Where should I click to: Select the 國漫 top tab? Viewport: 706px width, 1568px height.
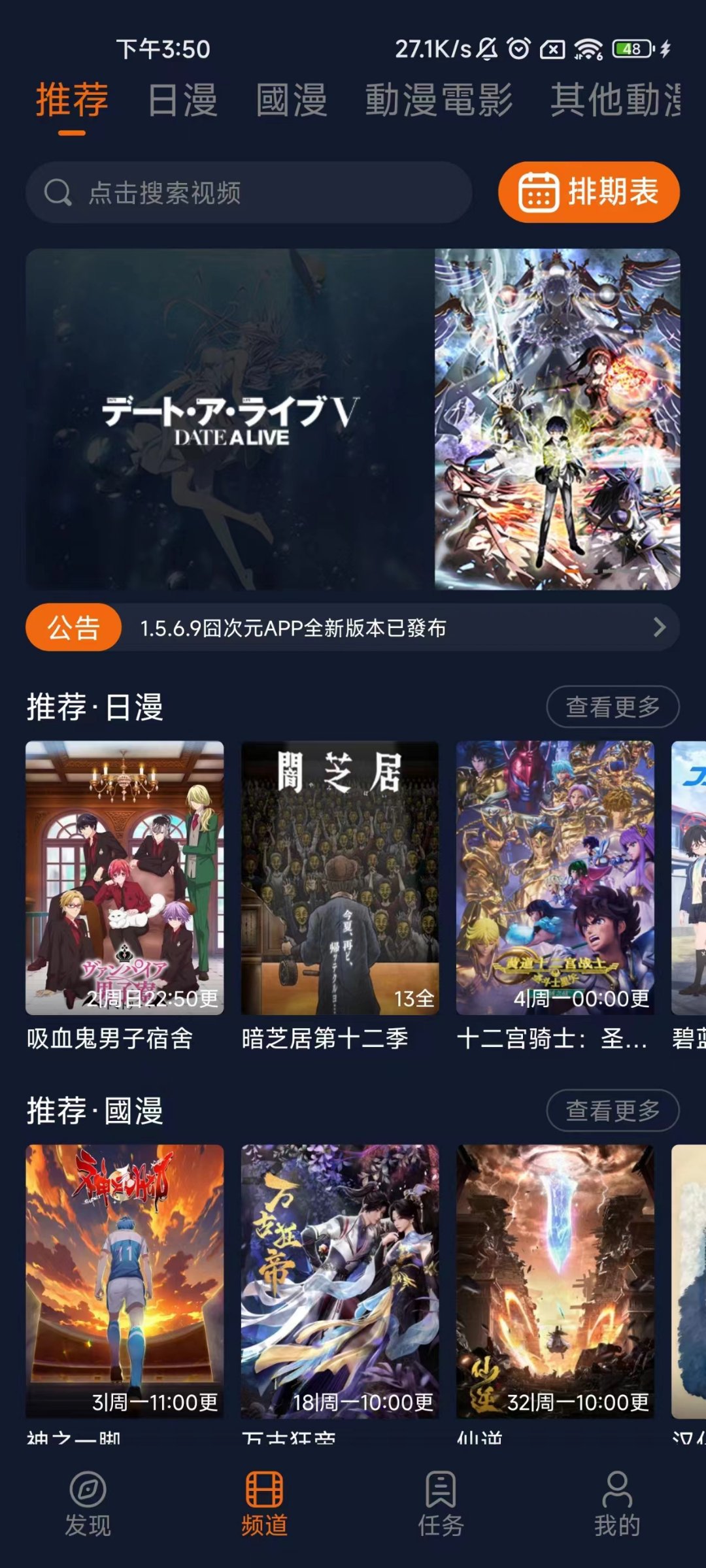coord(292,100)
